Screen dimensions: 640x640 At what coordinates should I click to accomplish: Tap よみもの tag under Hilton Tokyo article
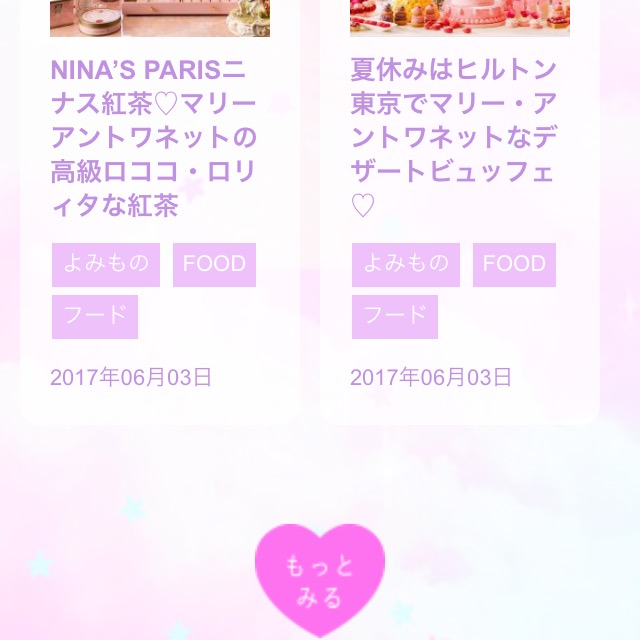point(406,265)
